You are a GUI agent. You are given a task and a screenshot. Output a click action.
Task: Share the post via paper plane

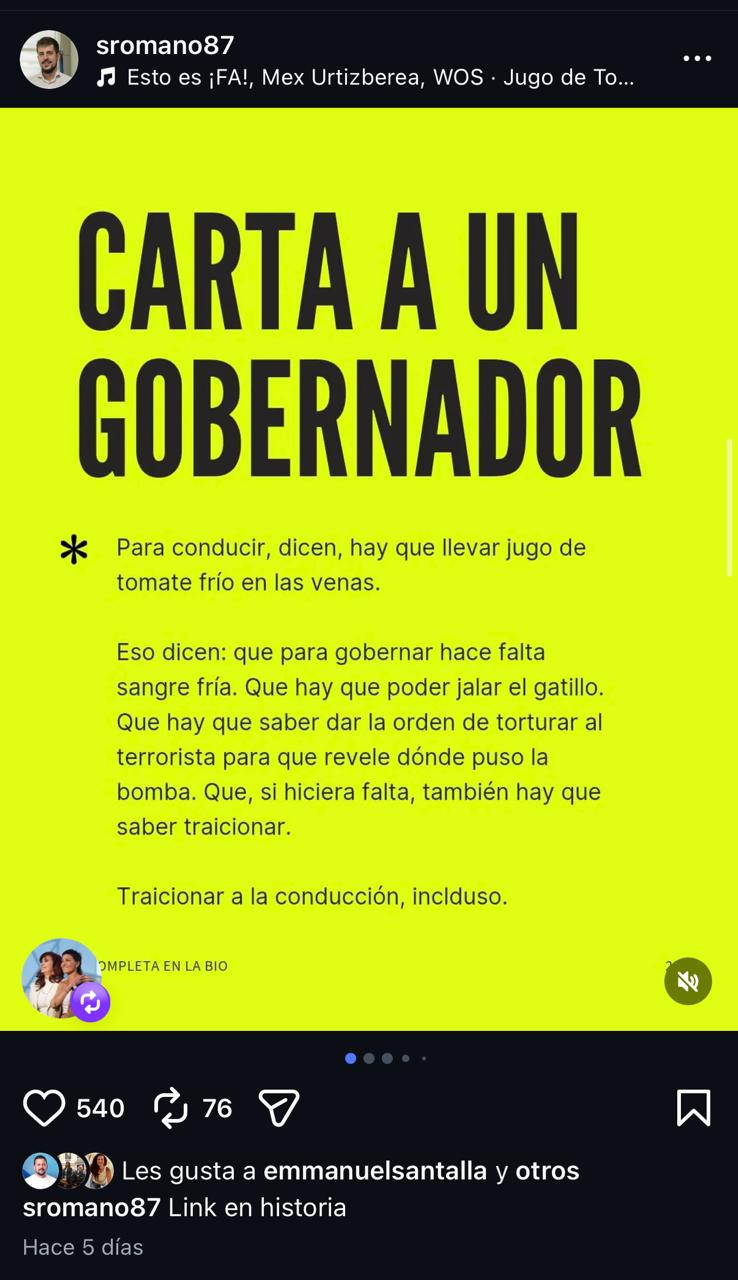279,1108
